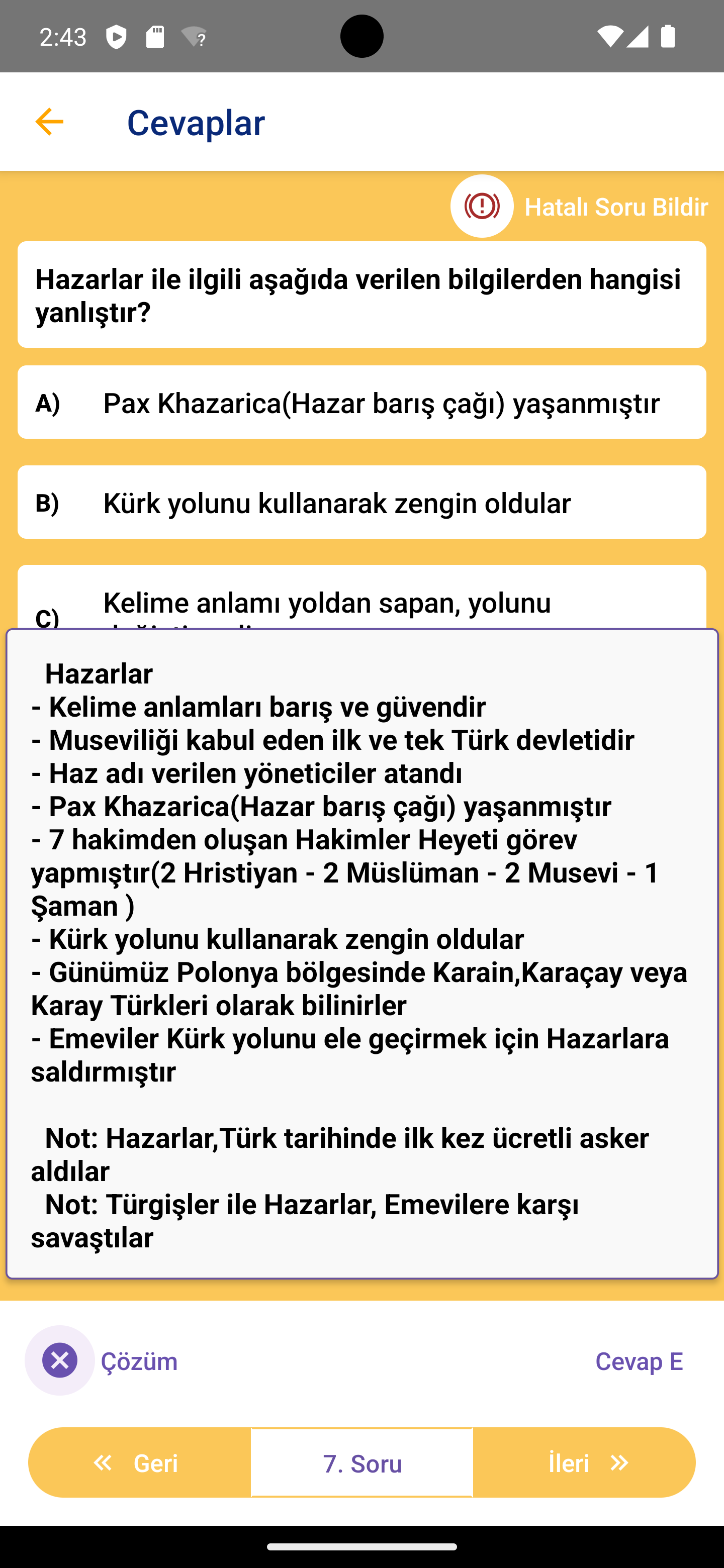Screen dimensions: 724x1568
Task: Open the 7. Soru question selector
Action: [361, 1462]
